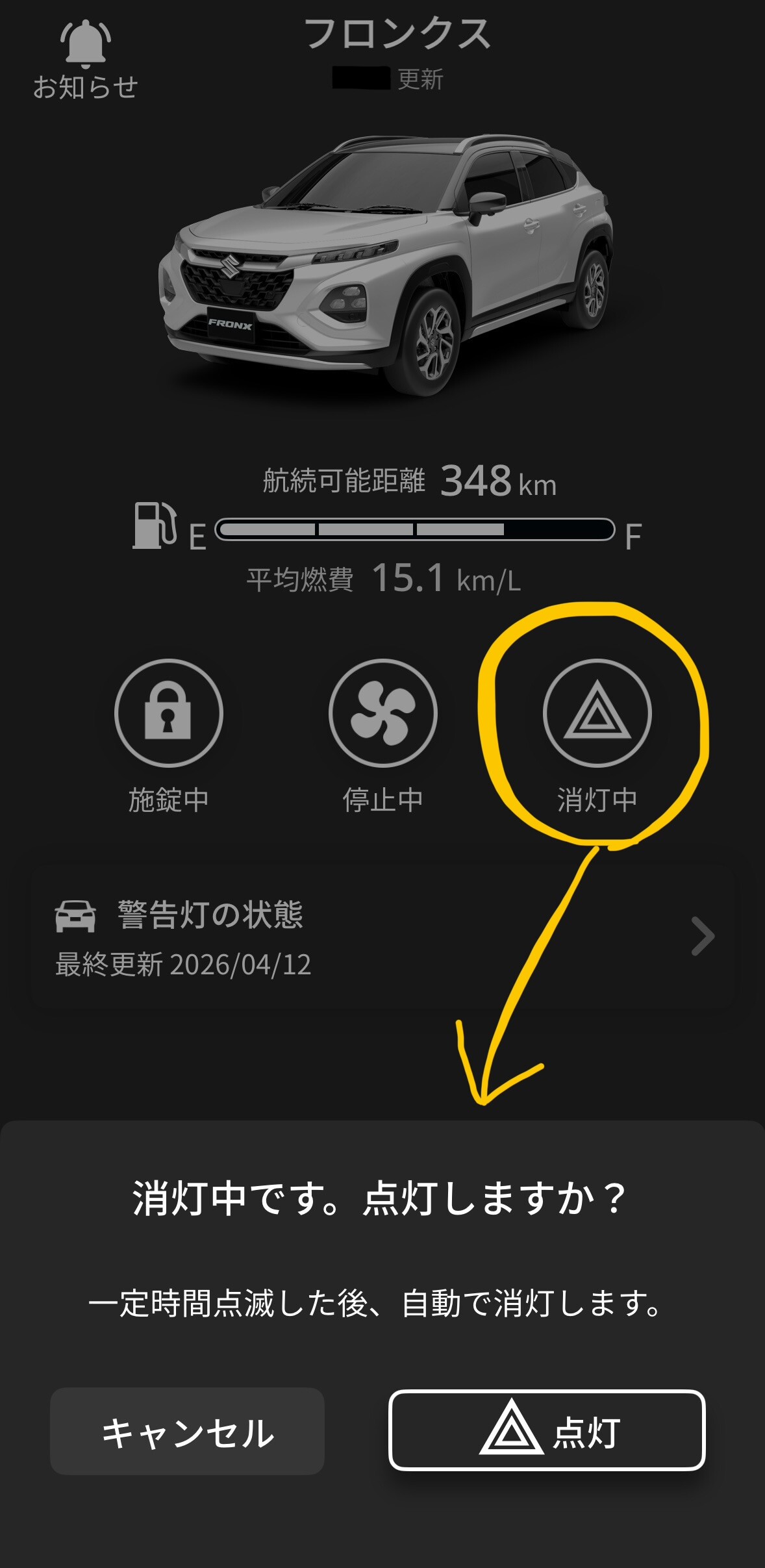Tap the 消灯中 hazard light icon
The image size is (765, 1568).
click(597, 713)
